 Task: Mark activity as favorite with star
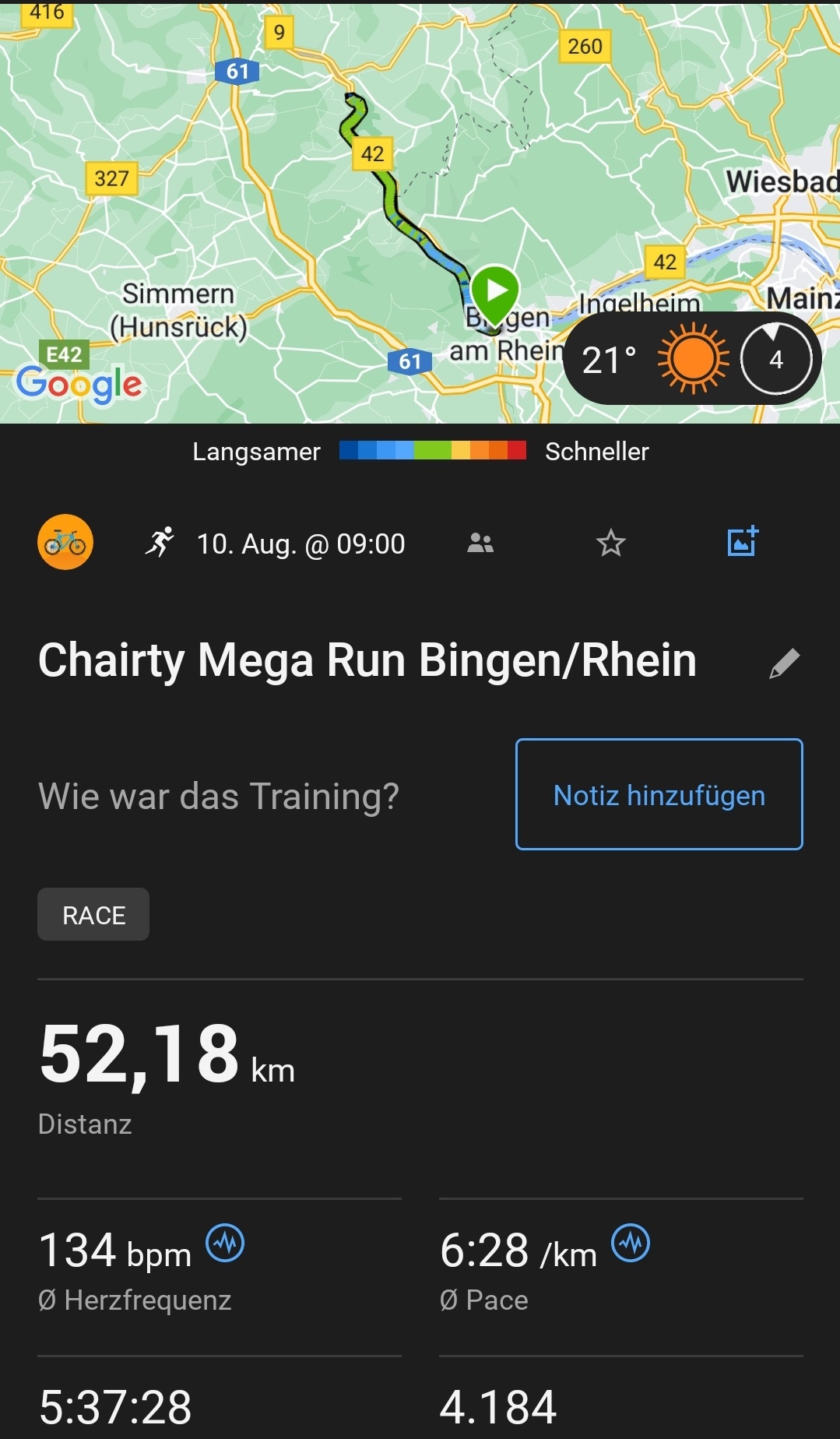[611, 543]
